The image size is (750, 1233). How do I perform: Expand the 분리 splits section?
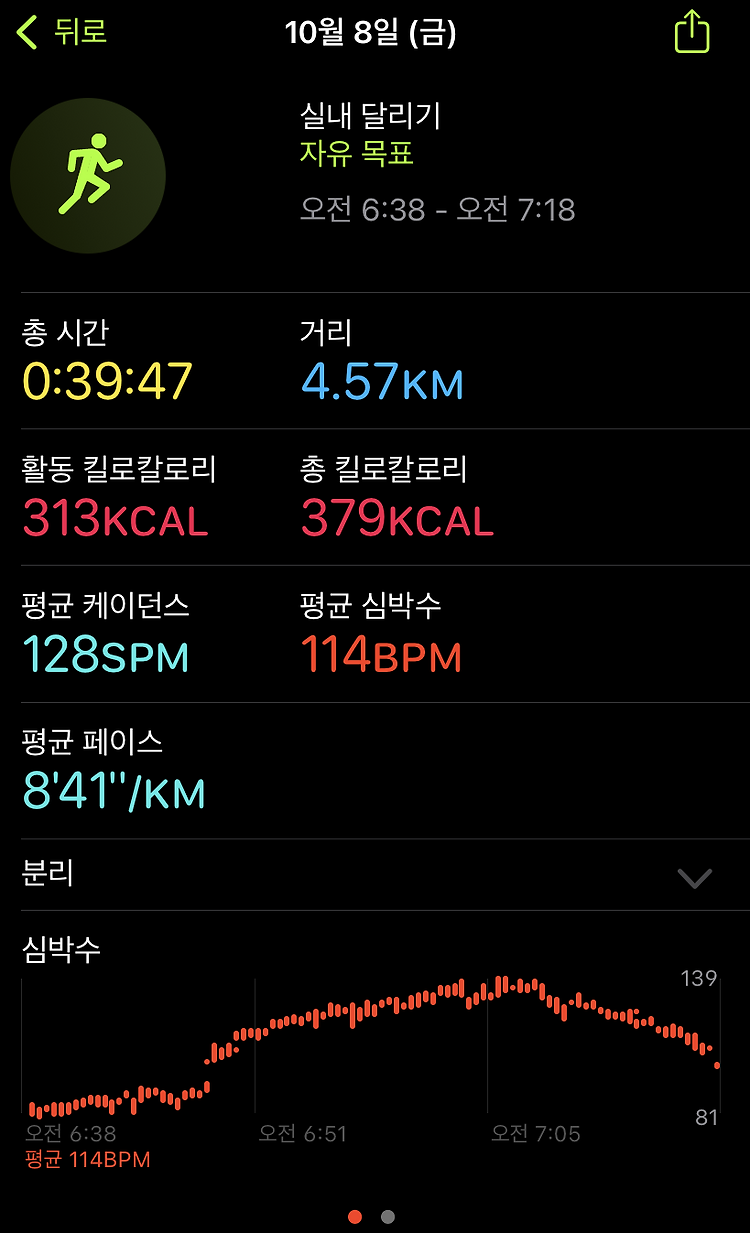click(x=375, y=875)
